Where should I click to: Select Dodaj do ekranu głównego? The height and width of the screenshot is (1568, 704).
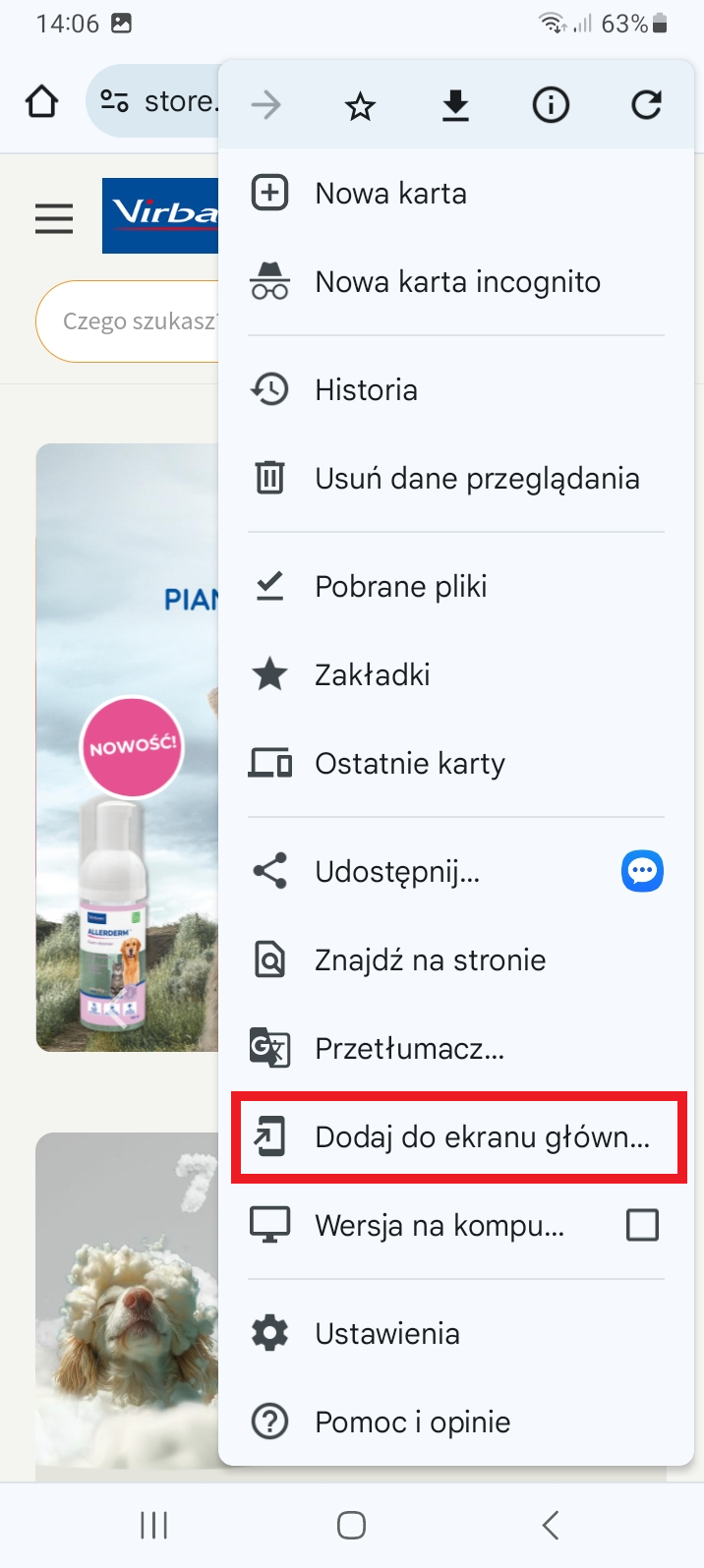[x=482, y=1137]
